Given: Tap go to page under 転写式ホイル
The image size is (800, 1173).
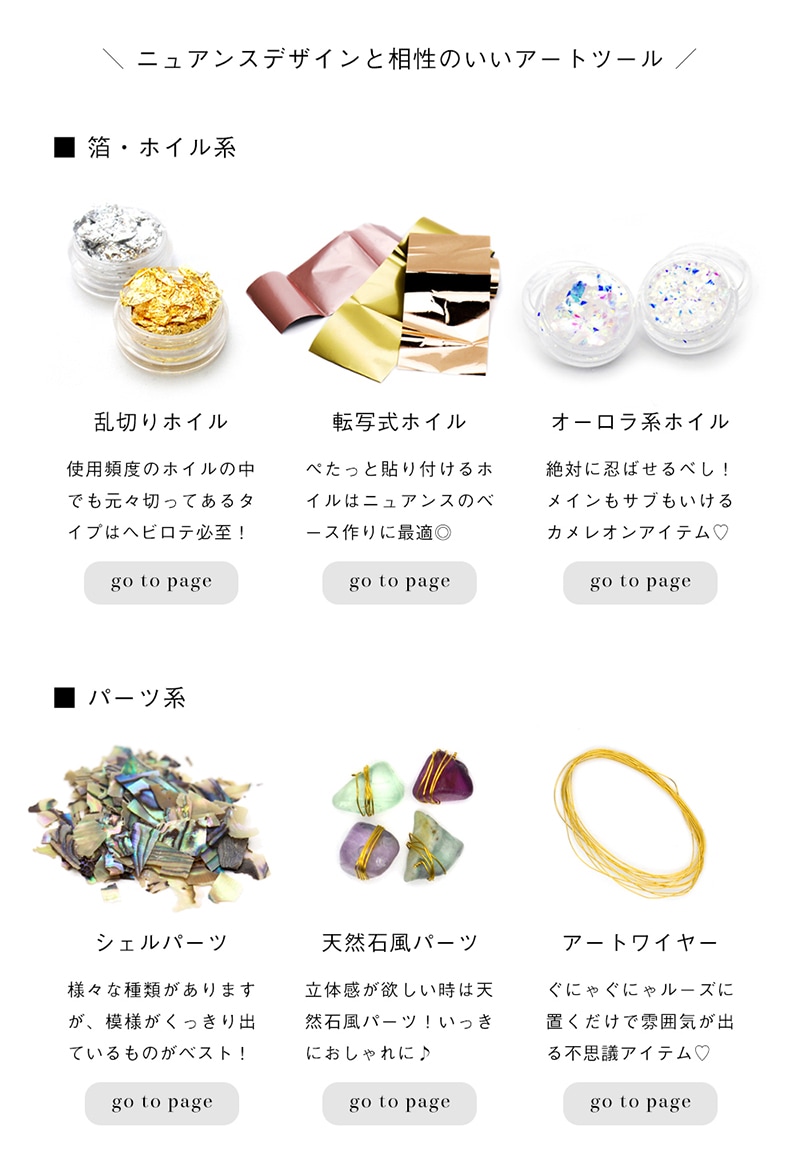Looking at the screenshot, I should pyautogui.click(x=400, y=582).
